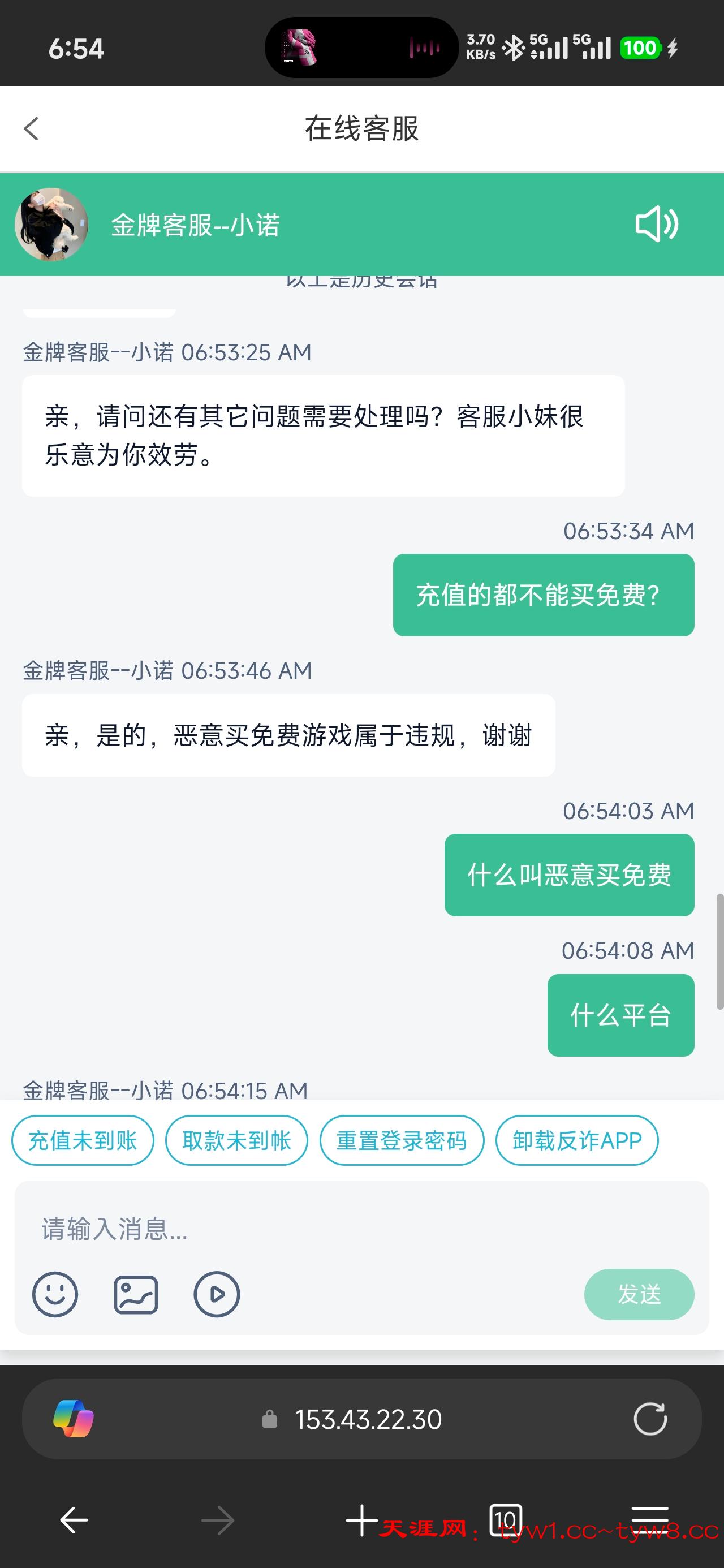
Task: Open the emoji picker smiley
Action: tap(55, 1294)
